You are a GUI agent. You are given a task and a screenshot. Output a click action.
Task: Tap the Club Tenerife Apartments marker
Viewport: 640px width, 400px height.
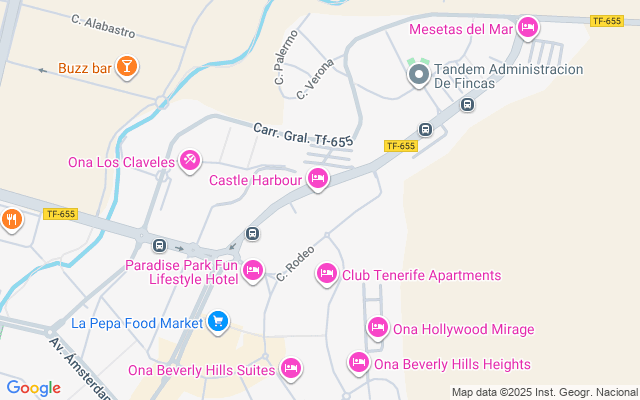pos(326,274)
